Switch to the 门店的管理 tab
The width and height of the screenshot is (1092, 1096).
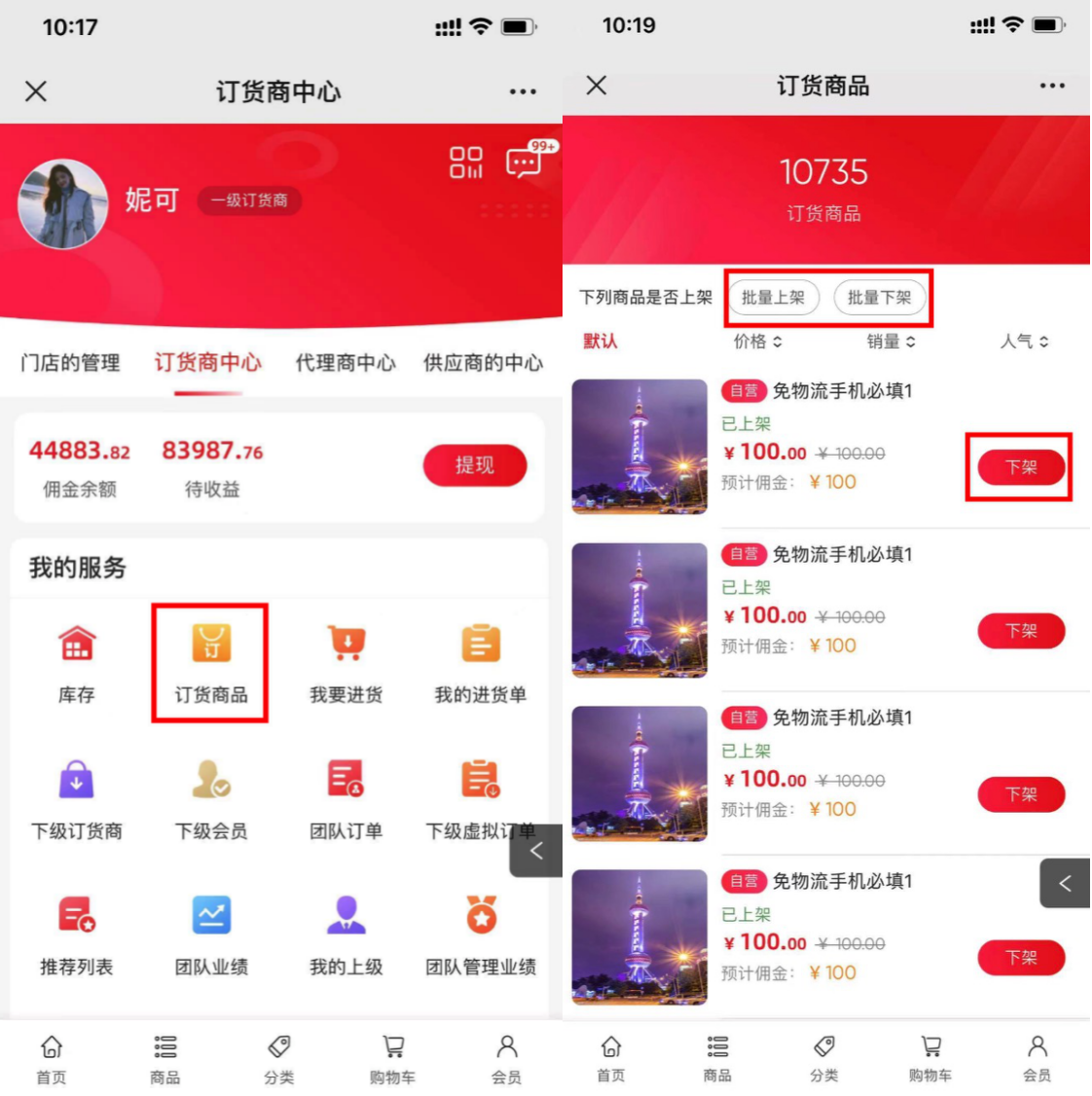coord(70,363)
